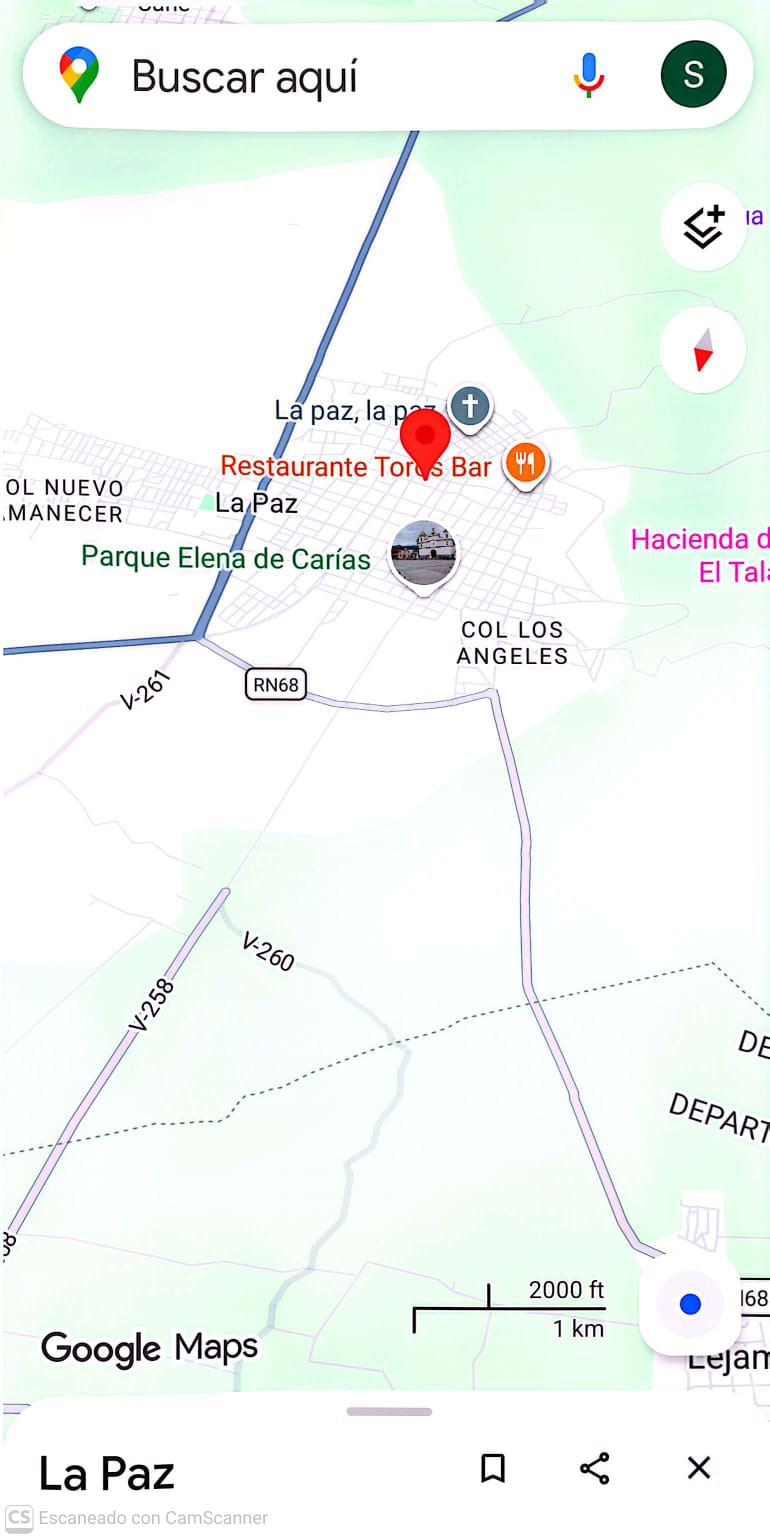The width and height of the screenshot is (770, 1539).
Task: Start voice search with the microphone
Action: tap(589, 75)
